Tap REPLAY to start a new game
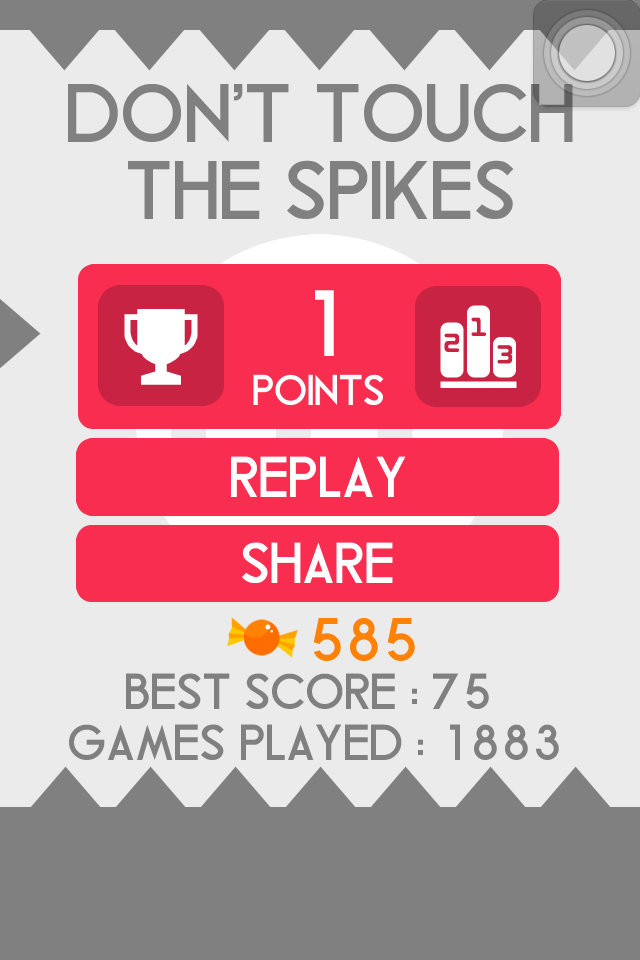 [x=317, y=477]
